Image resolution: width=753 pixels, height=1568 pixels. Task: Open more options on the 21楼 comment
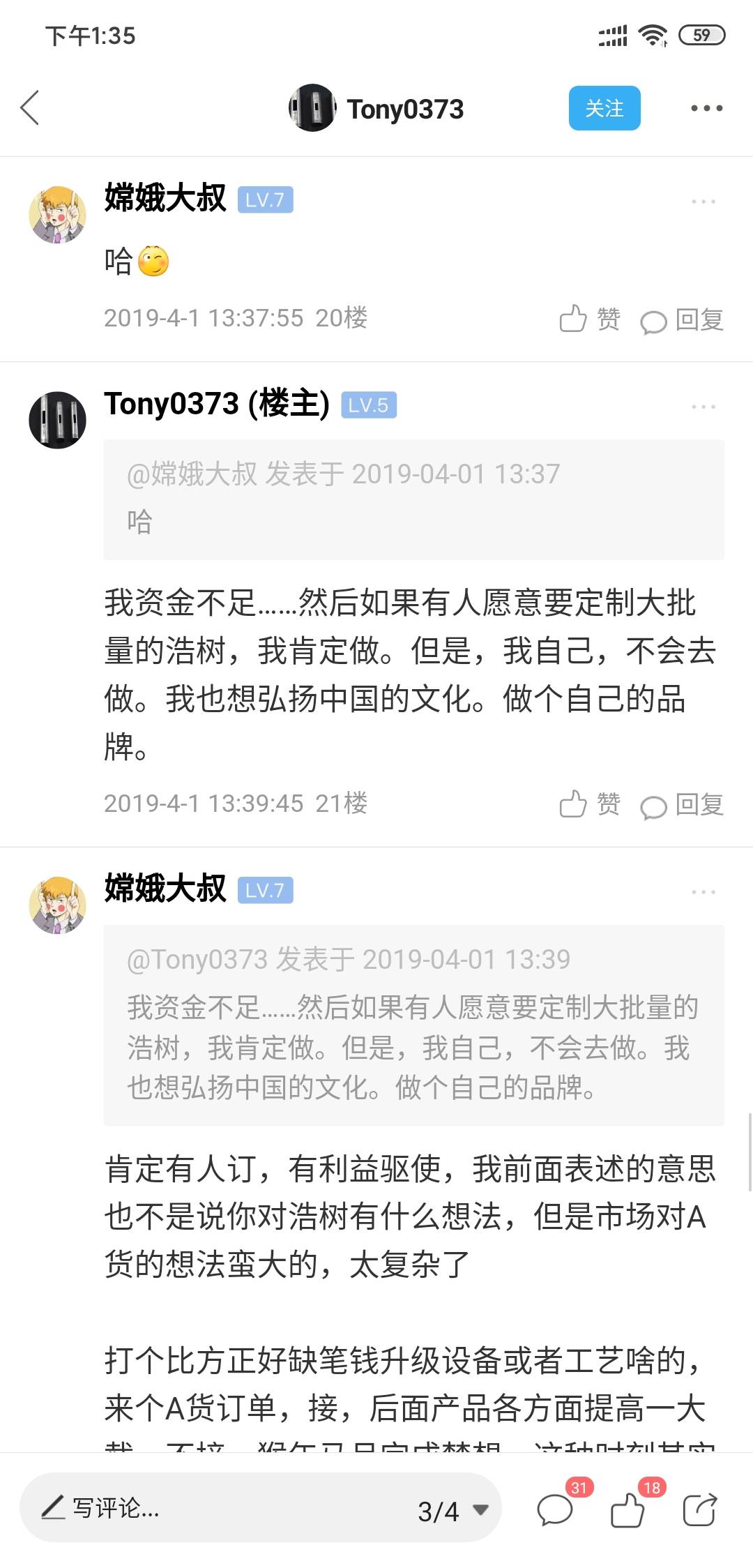click(x=703, y=407)
